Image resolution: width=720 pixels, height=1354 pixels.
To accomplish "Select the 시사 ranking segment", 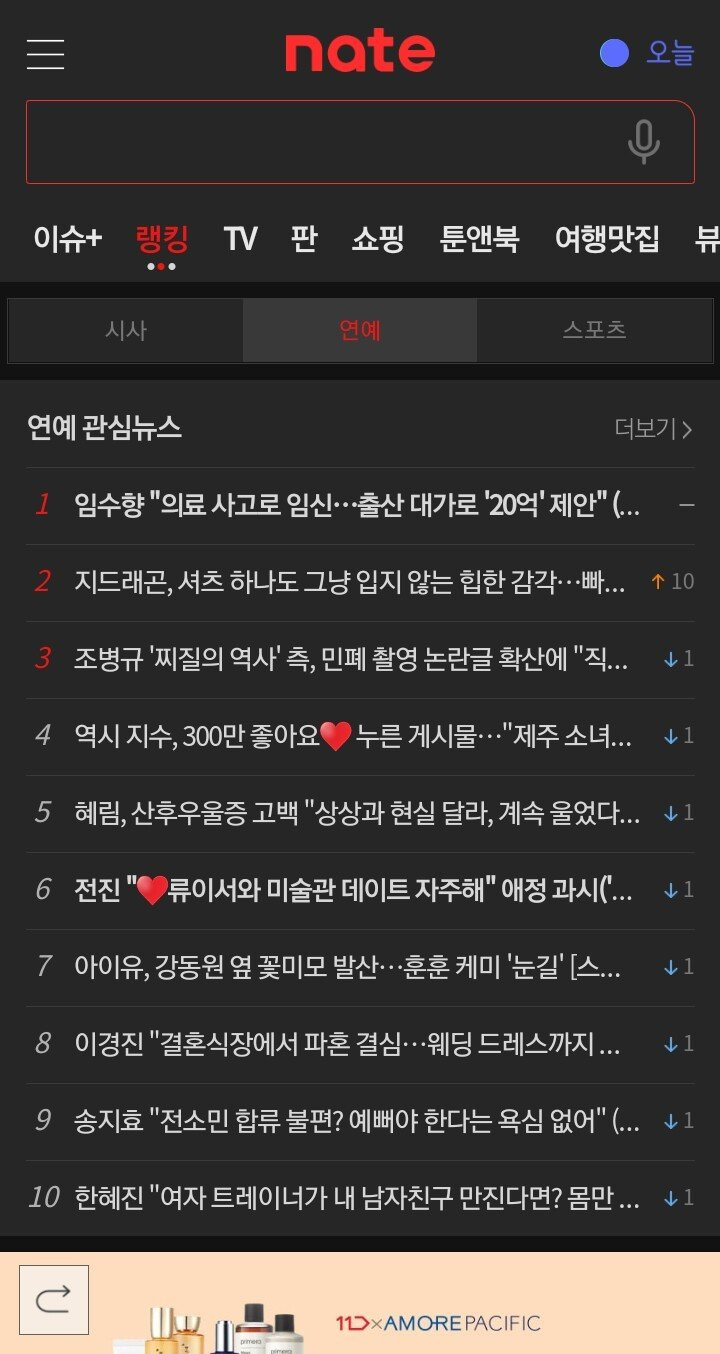I will pyautogui.click(x=126, y=330).
